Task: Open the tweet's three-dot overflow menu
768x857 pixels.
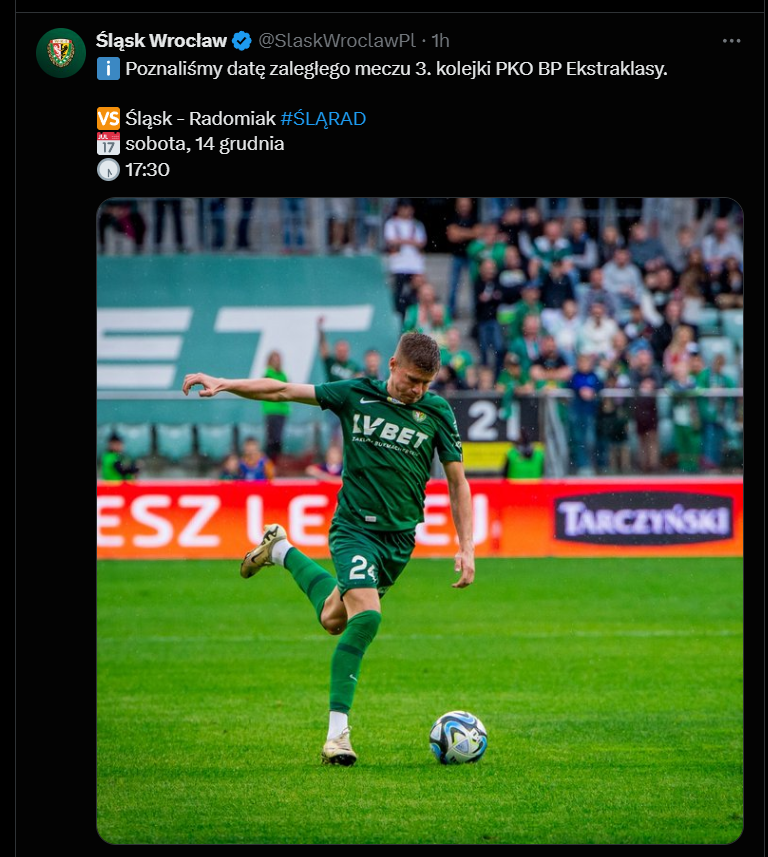Action: [732, 41]
